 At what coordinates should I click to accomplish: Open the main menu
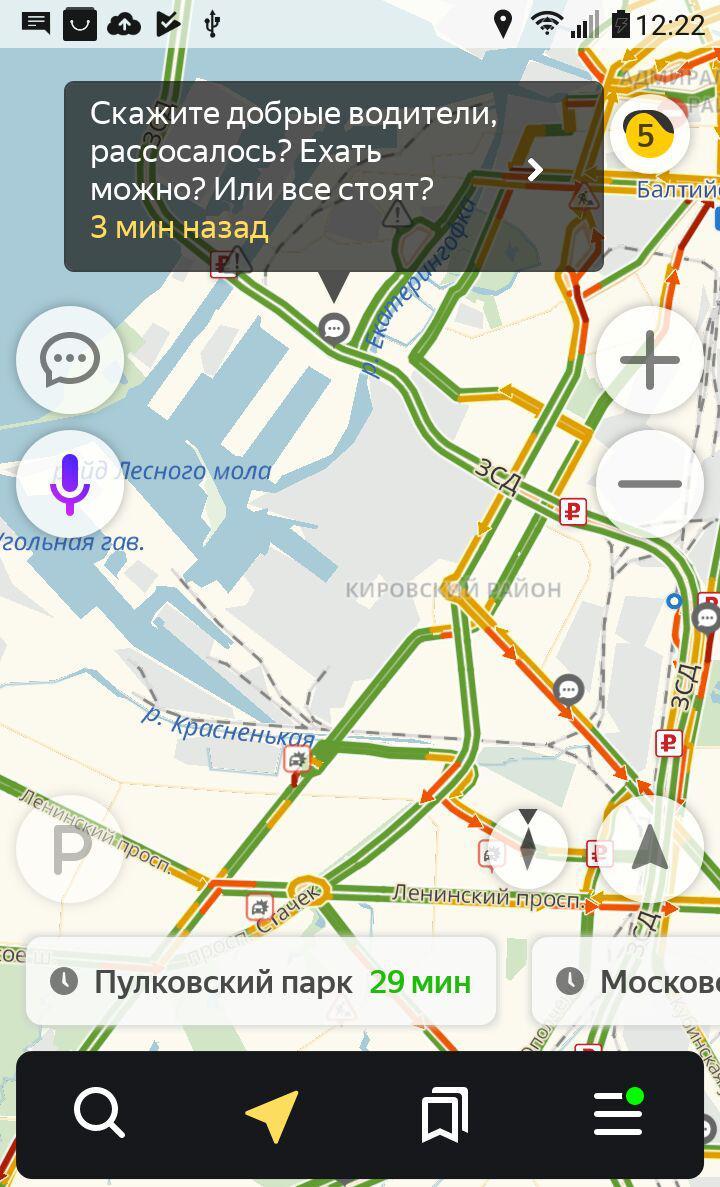(618, 1113)
